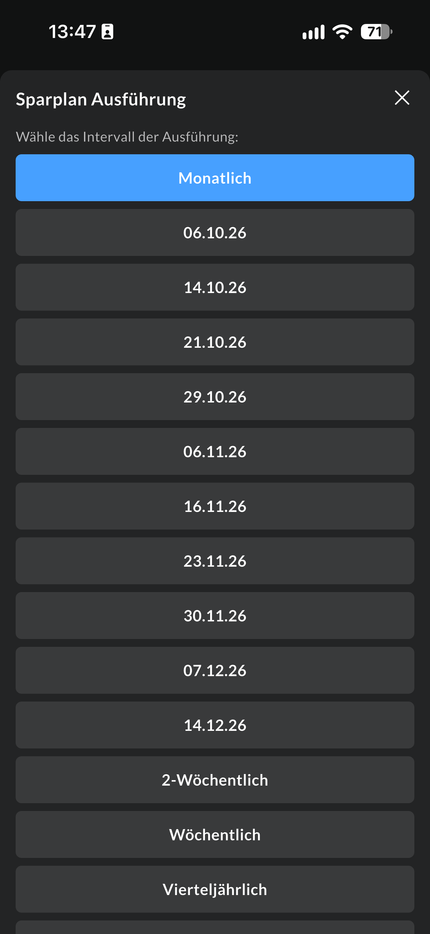Viewport: 430px width, 934px height.
Task: Select the 07.12.26 date
Action: click(x=215, y=670)
